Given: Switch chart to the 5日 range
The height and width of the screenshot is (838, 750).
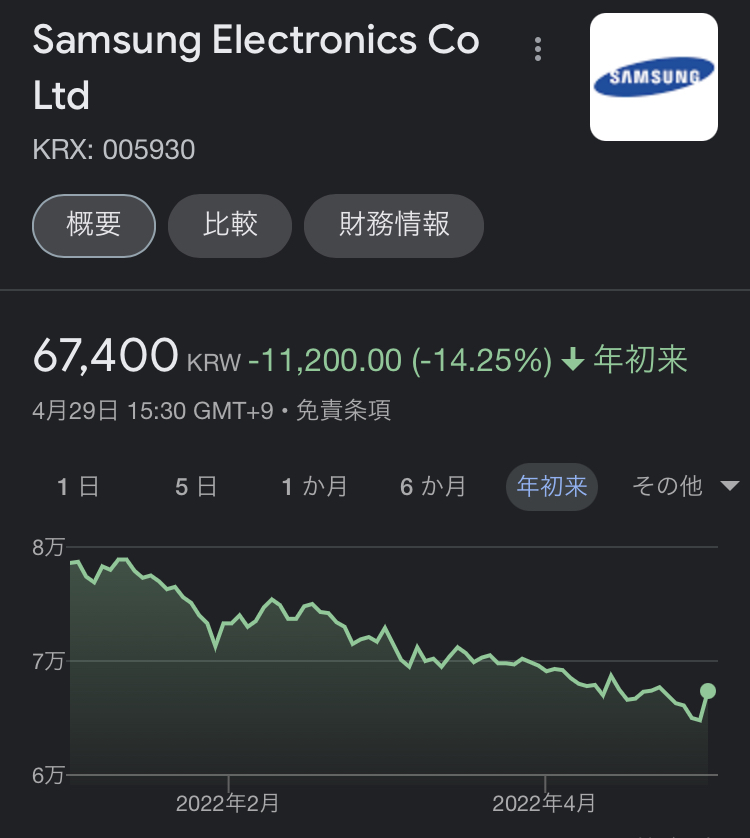Looking at the screenshot, I should 196,487.
